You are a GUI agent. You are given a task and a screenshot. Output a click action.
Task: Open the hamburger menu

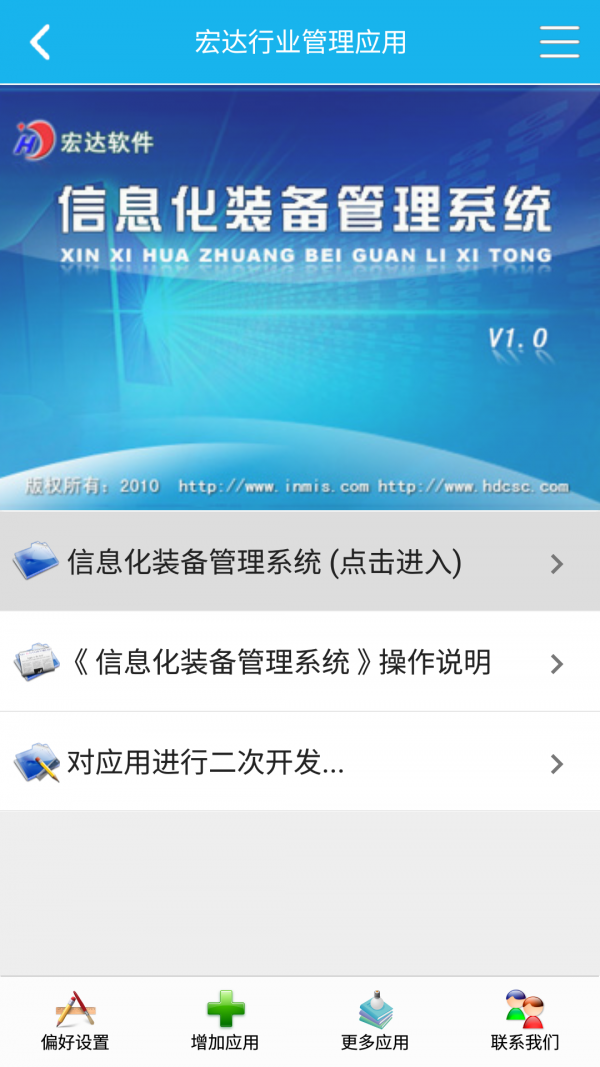pos(559,42)
